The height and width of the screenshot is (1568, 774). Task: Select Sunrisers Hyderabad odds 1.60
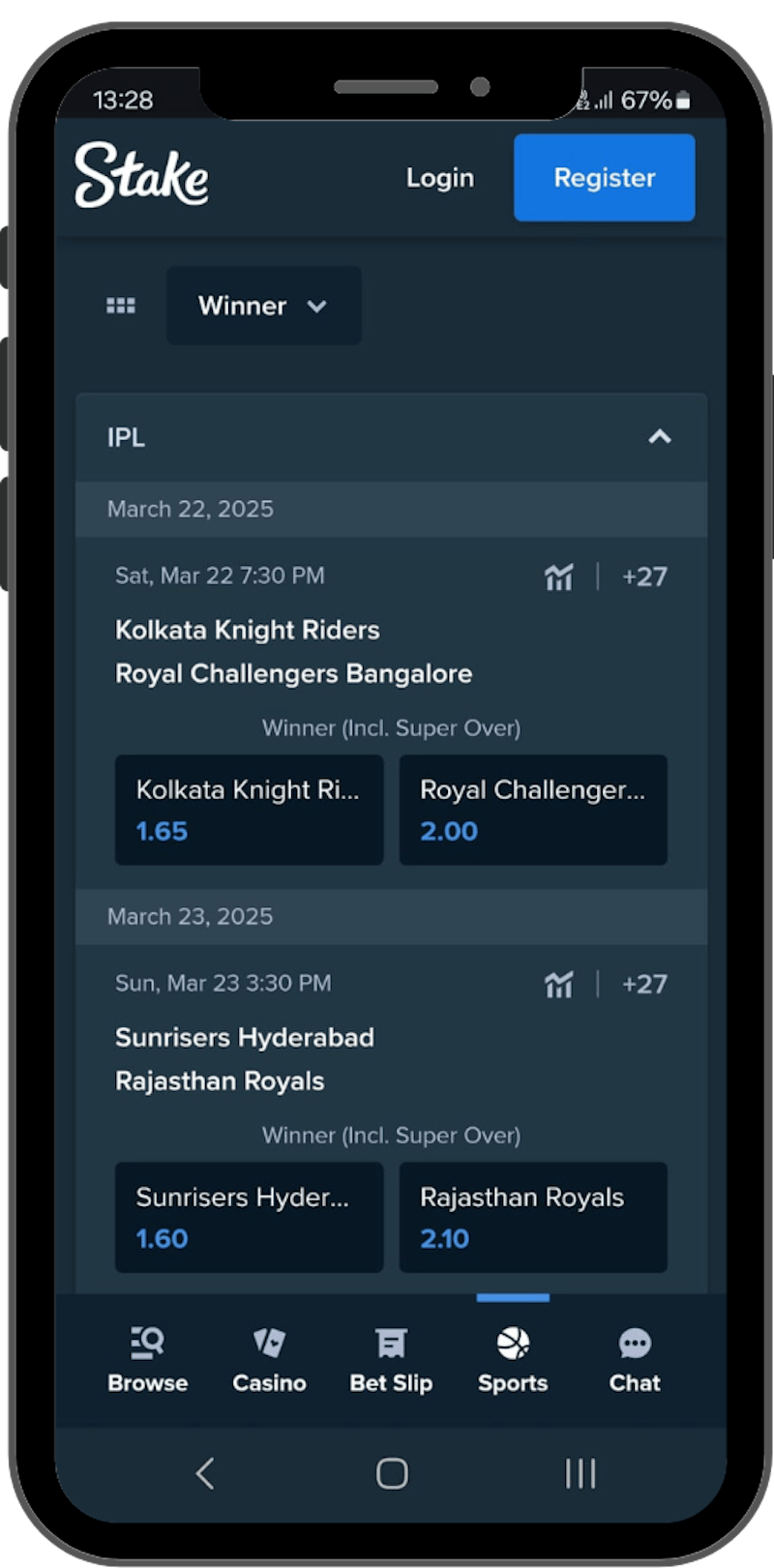click(x=249, y=1217)
